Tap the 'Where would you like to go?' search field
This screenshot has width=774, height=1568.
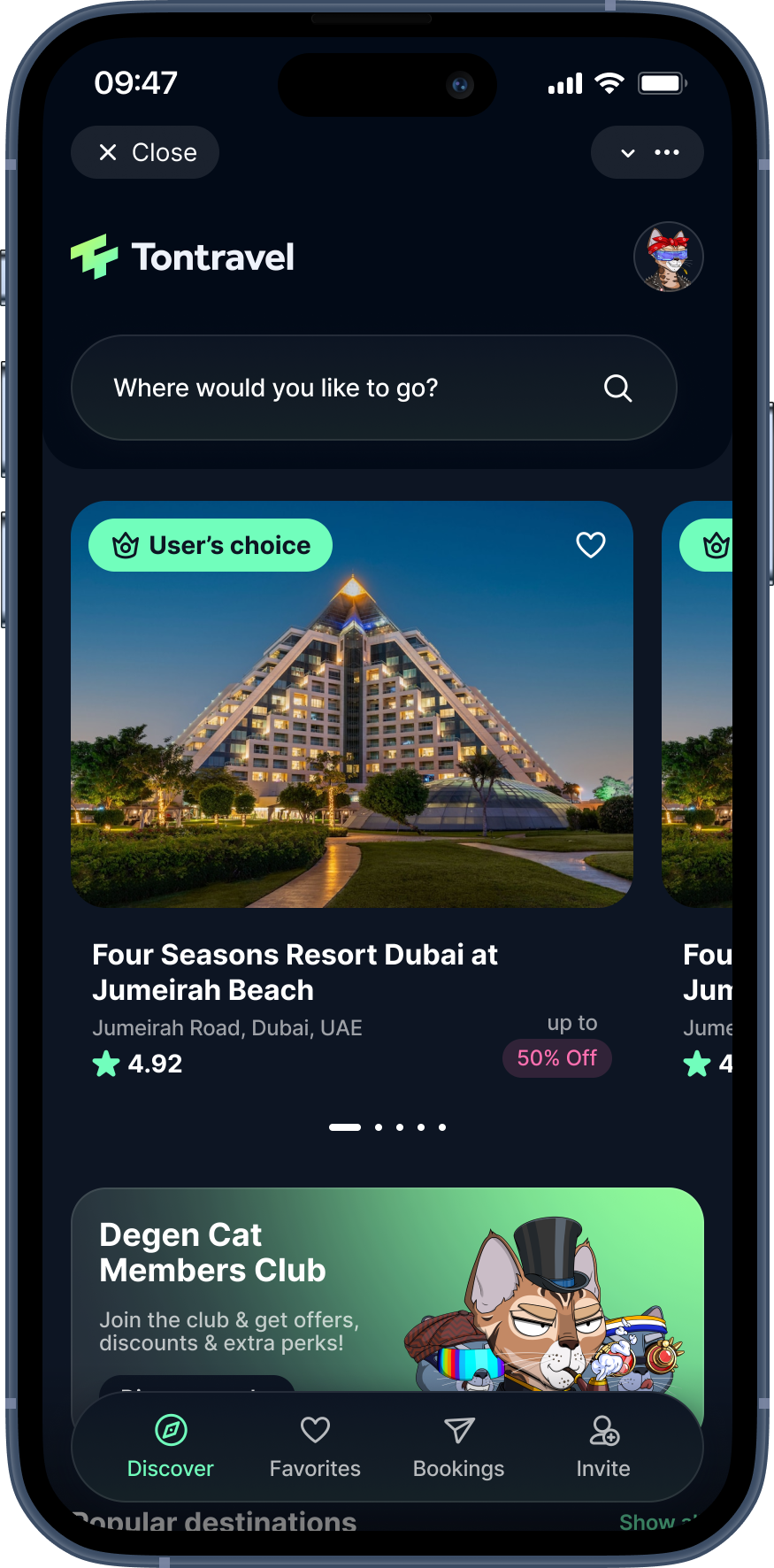(x=354, y=388)
